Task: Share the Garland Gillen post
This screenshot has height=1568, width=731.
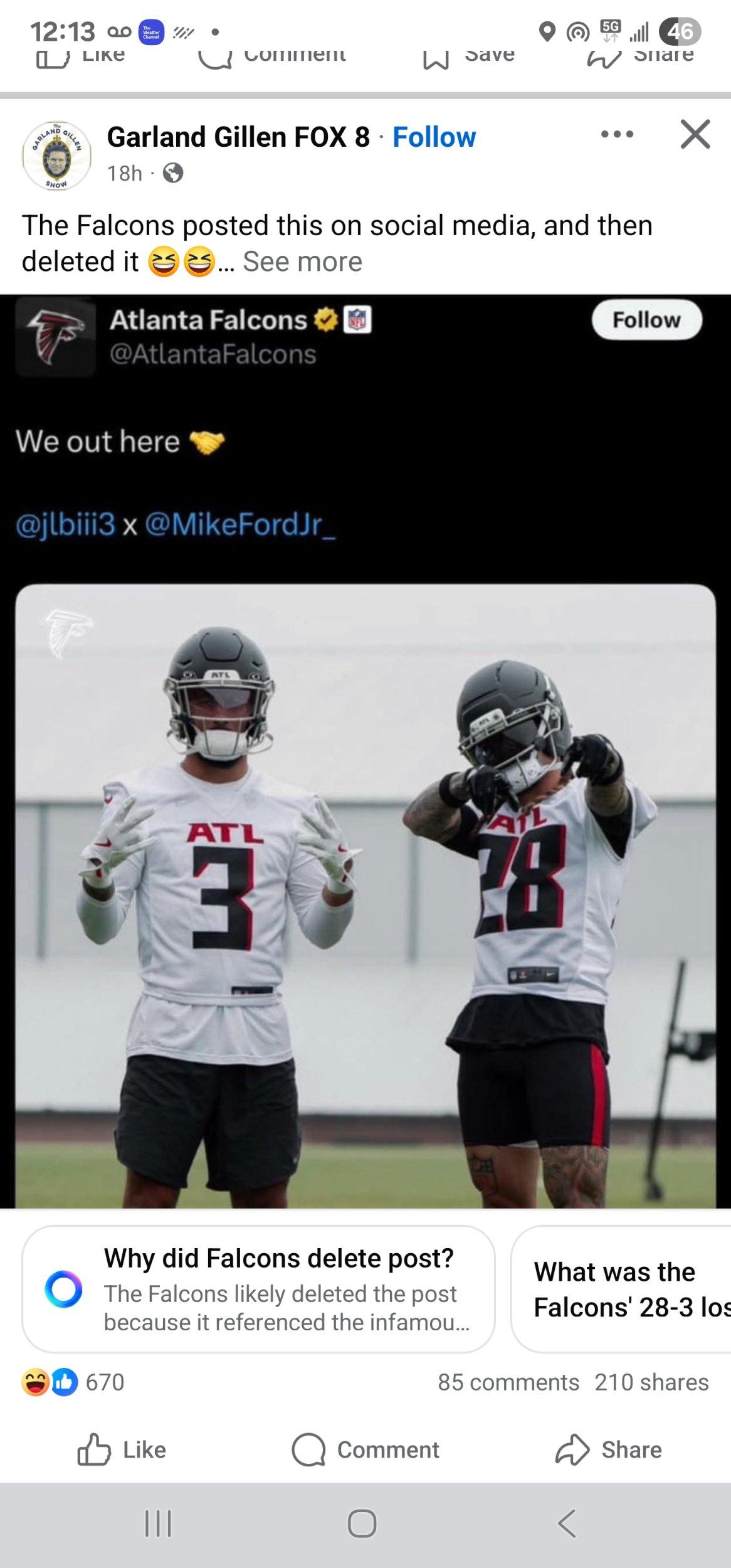Action: pyautogui.click(x=609, y=1449)
